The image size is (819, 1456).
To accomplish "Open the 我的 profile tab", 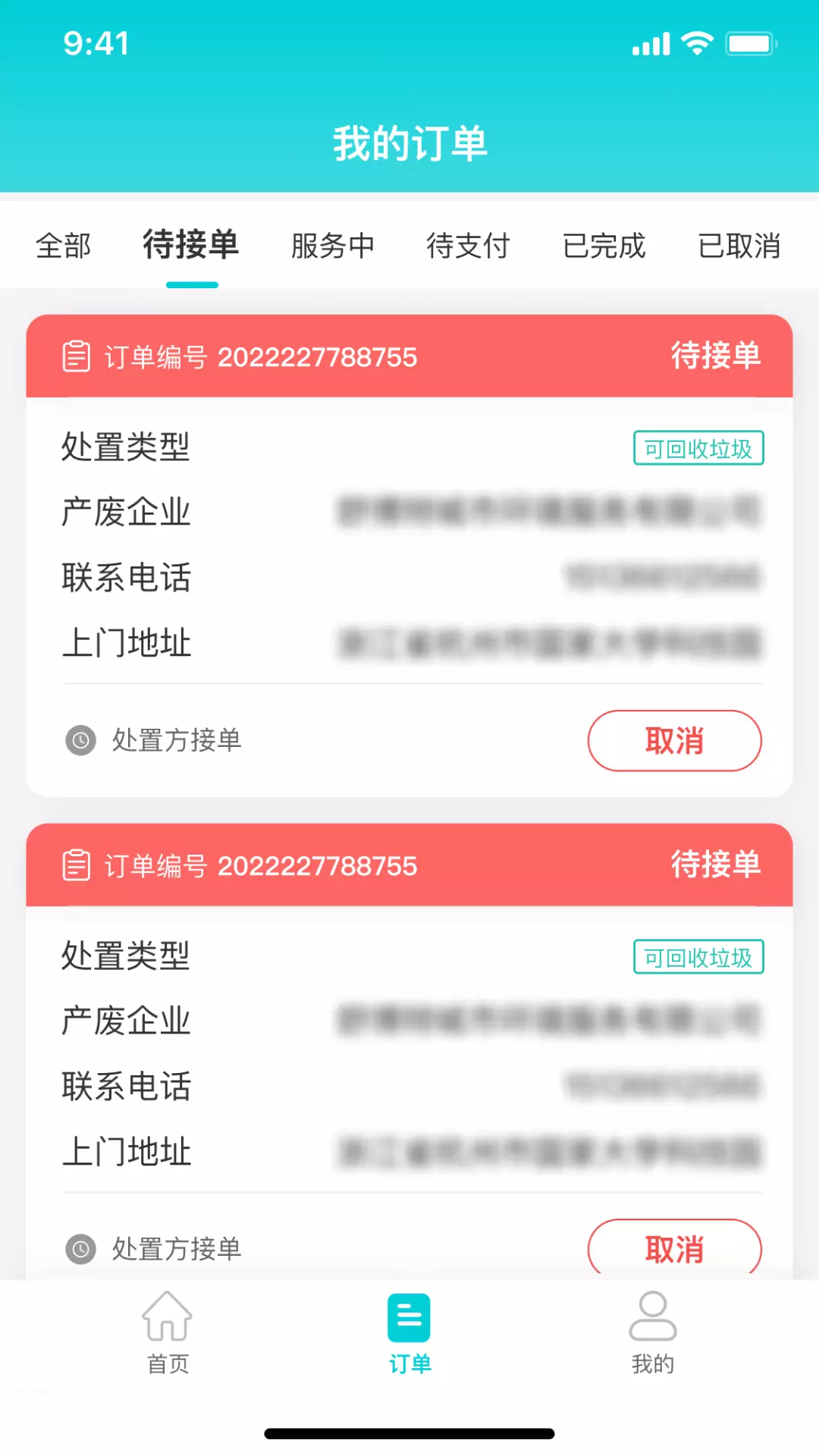I will click(652, 1332).
